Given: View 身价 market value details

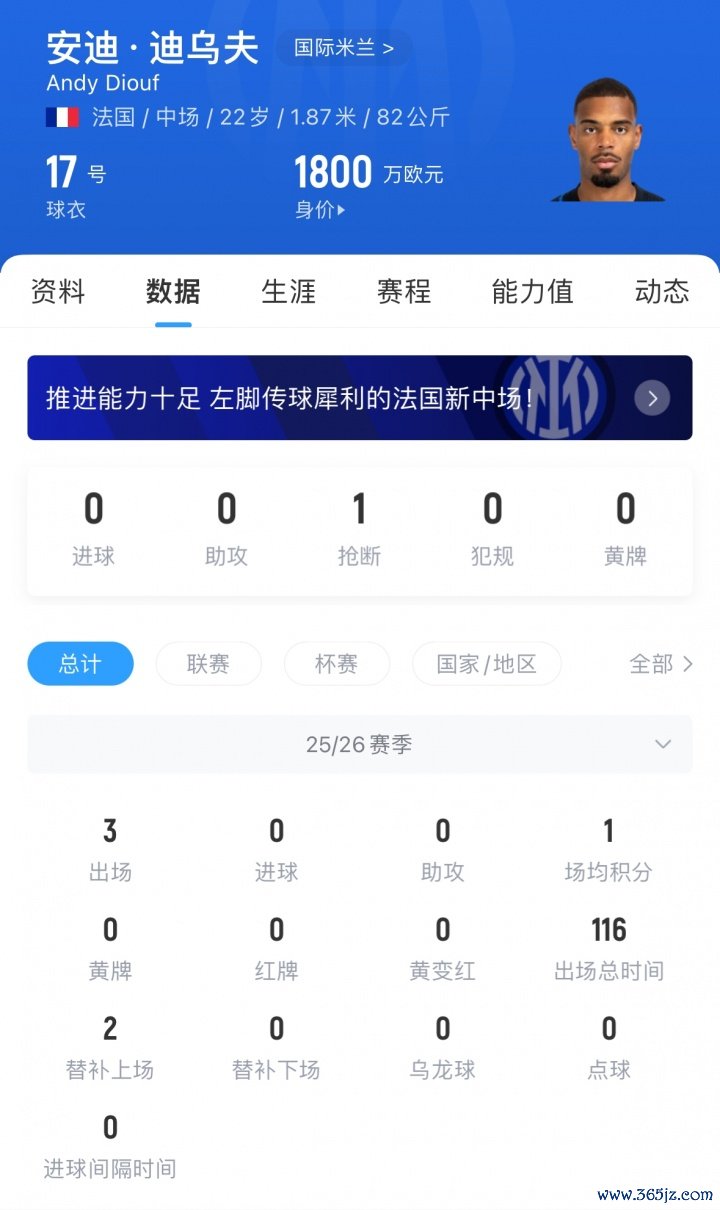Looking at the screenshot, I should coord(320,210).
